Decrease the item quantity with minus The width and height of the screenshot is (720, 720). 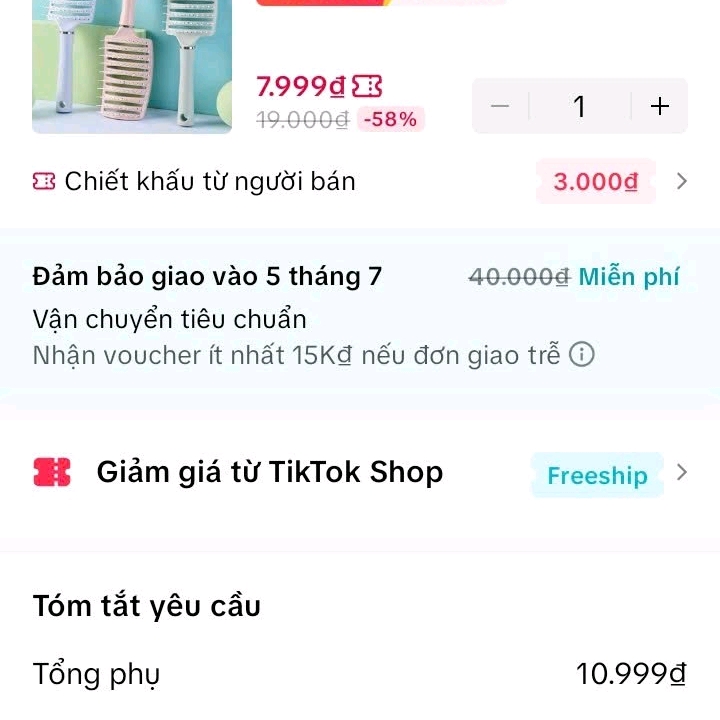[501, 106]
